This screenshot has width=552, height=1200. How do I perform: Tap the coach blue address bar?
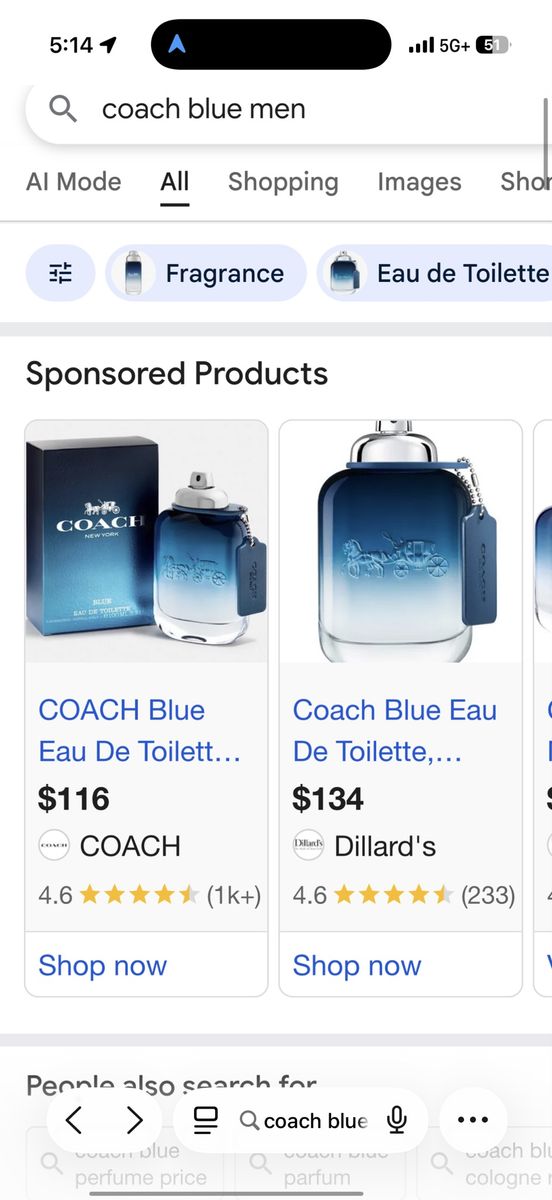click(305, 1121)
